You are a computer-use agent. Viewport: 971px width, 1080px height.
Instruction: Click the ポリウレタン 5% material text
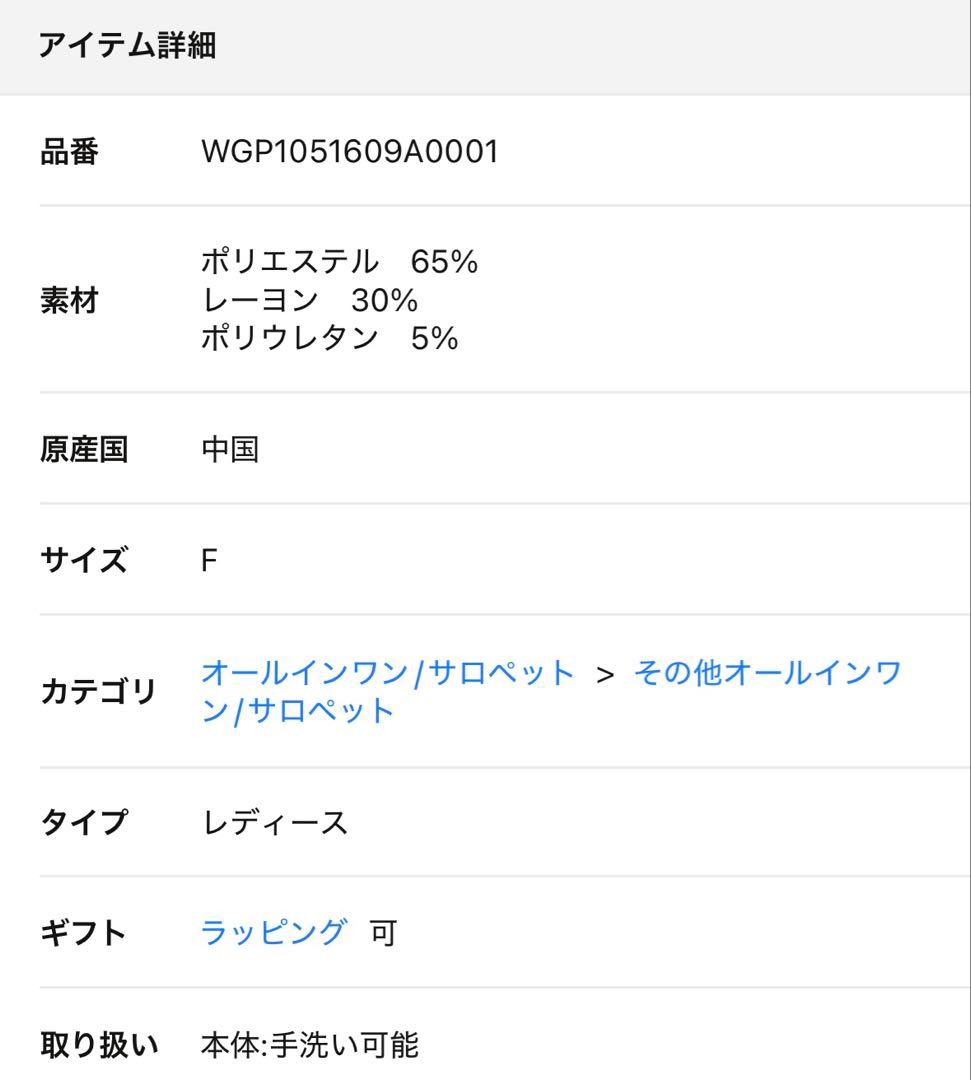click(330, 338)
